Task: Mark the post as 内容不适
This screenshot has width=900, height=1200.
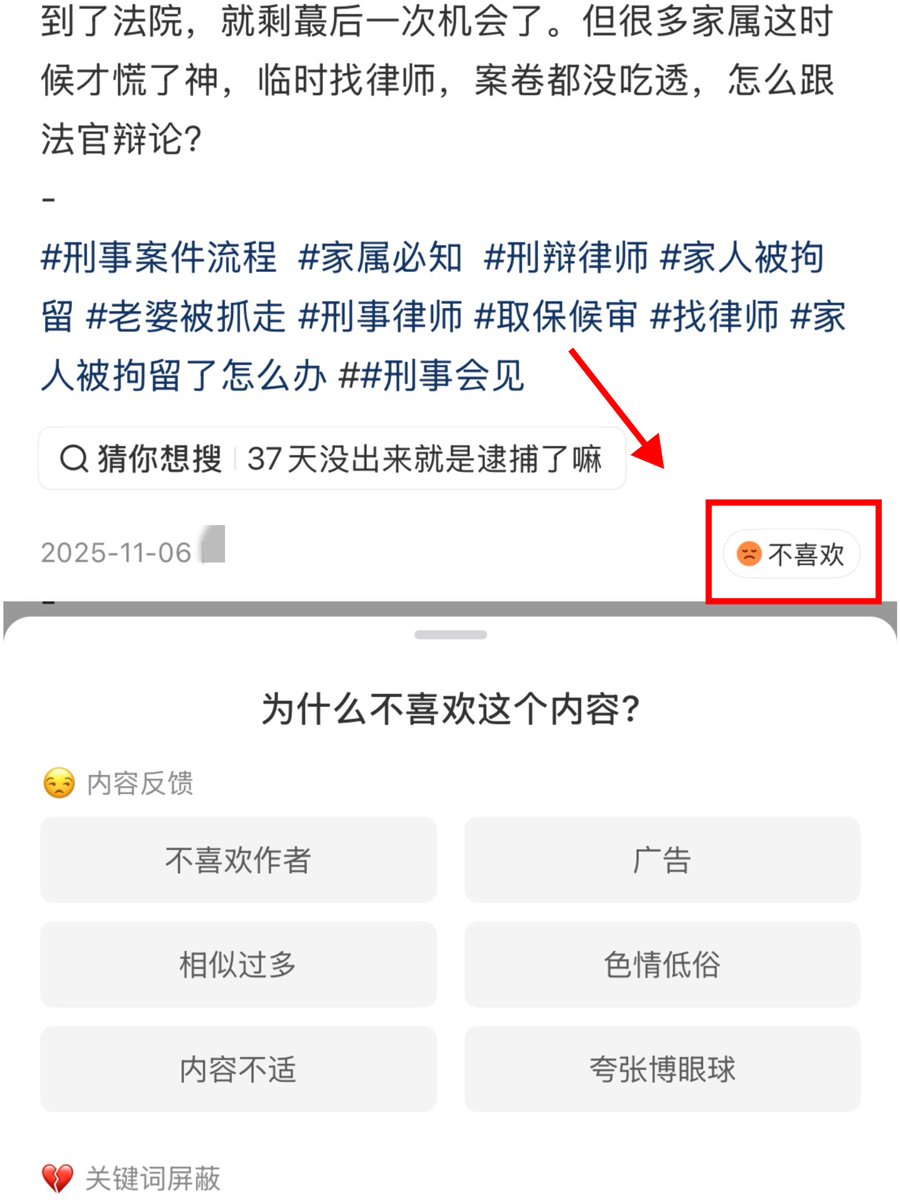Action: pyautogui.click(x=238, y=1069)
